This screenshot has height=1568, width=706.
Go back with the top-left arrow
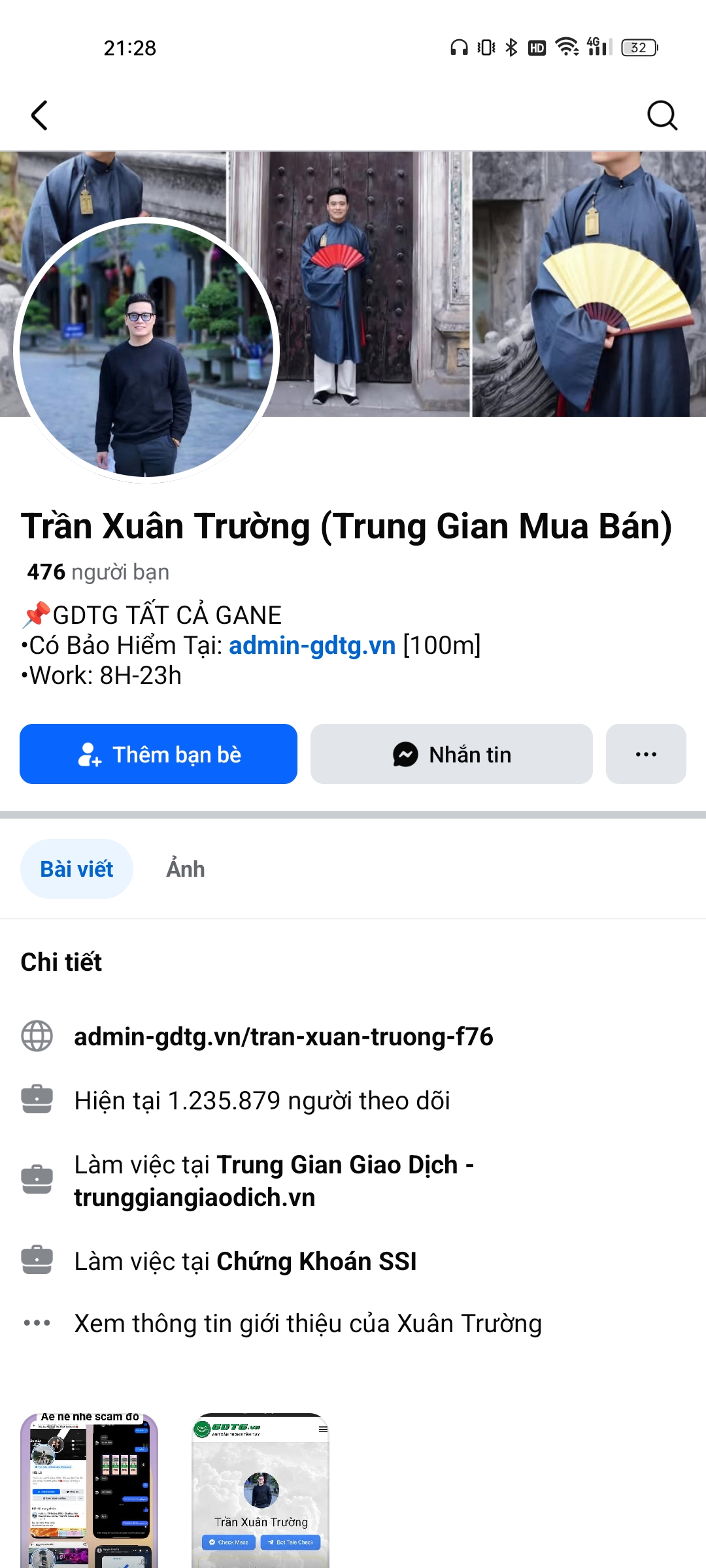coord(40,116)
